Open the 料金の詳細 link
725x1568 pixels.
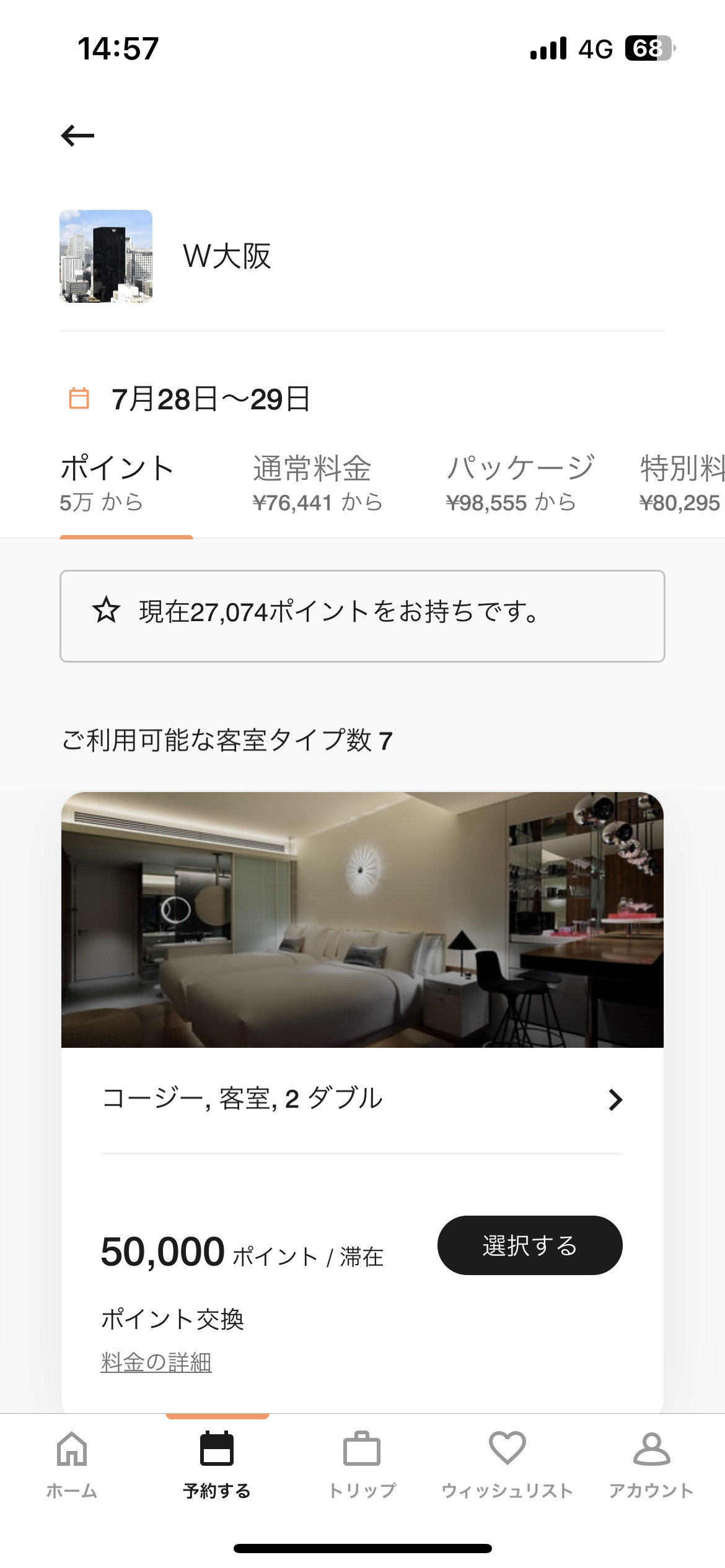[156, 1362]
